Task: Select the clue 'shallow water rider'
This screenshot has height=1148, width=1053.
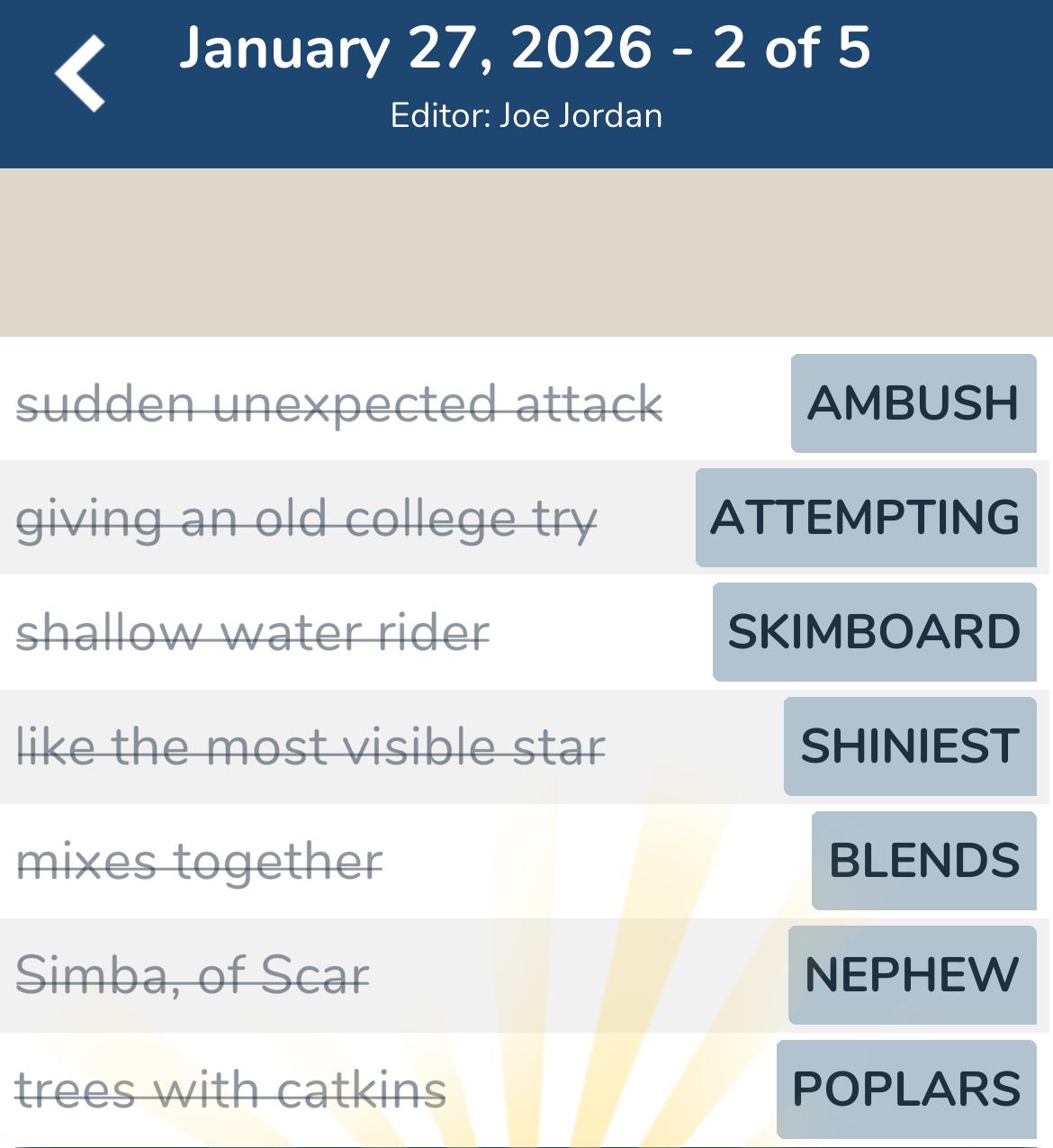Action: (x=255, y=633)
